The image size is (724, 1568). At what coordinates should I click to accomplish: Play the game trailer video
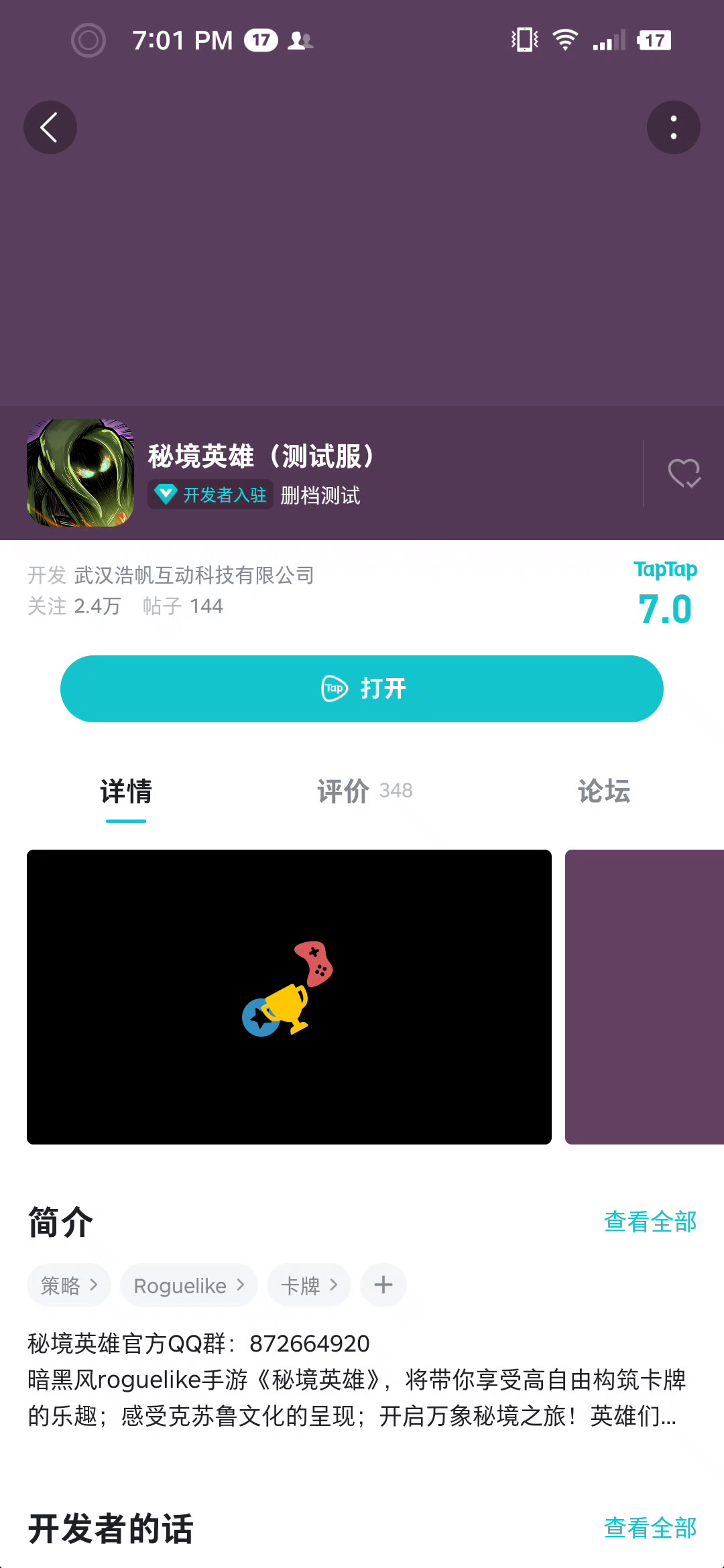pos(289,996)
